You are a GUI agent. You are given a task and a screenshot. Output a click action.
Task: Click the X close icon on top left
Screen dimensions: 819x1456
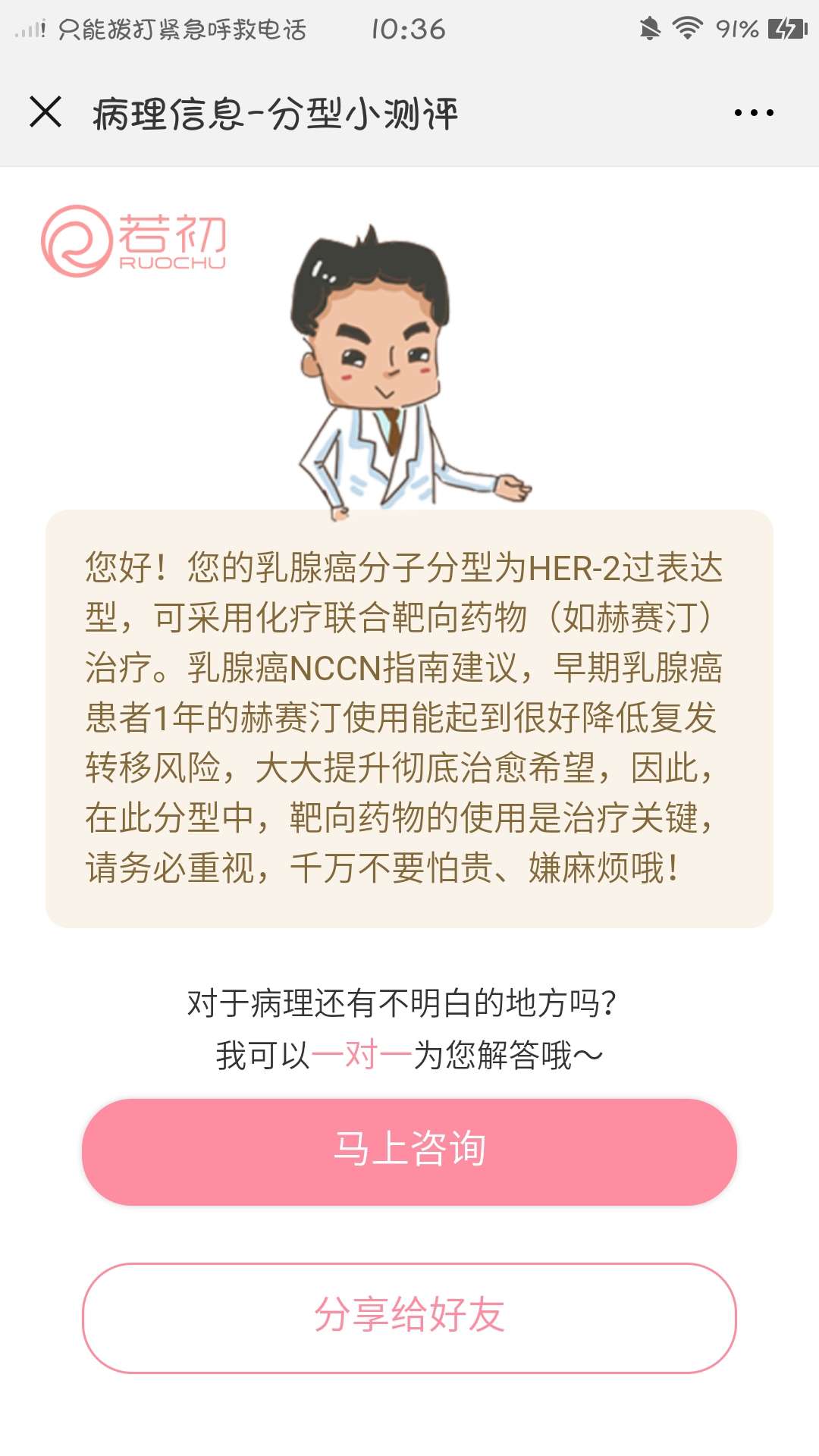click(x=45, y=112)
